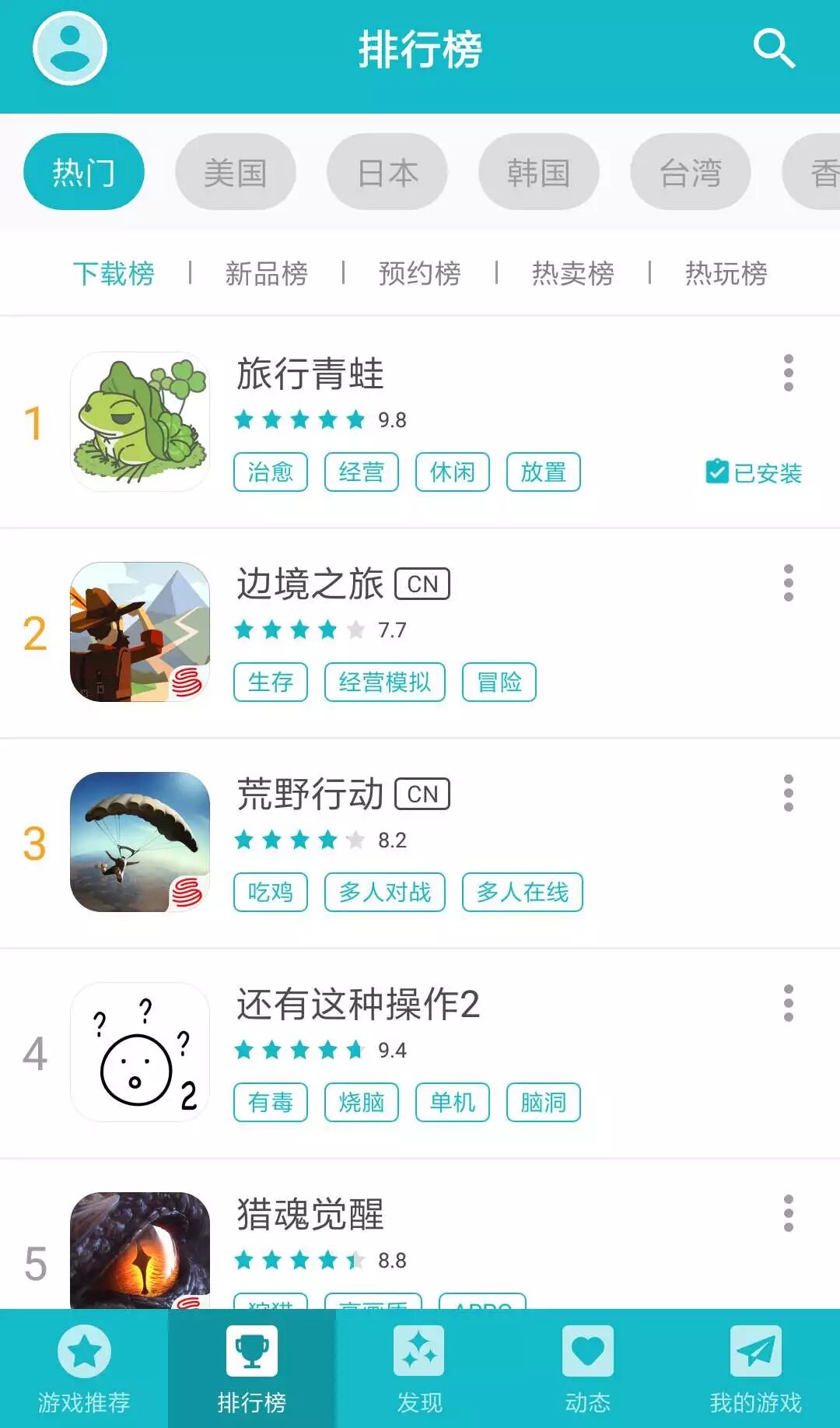Go to the 我的游戏 tab
Image resolution: width=840 pixels, height=1428 pixels.
pos(756,1369)
